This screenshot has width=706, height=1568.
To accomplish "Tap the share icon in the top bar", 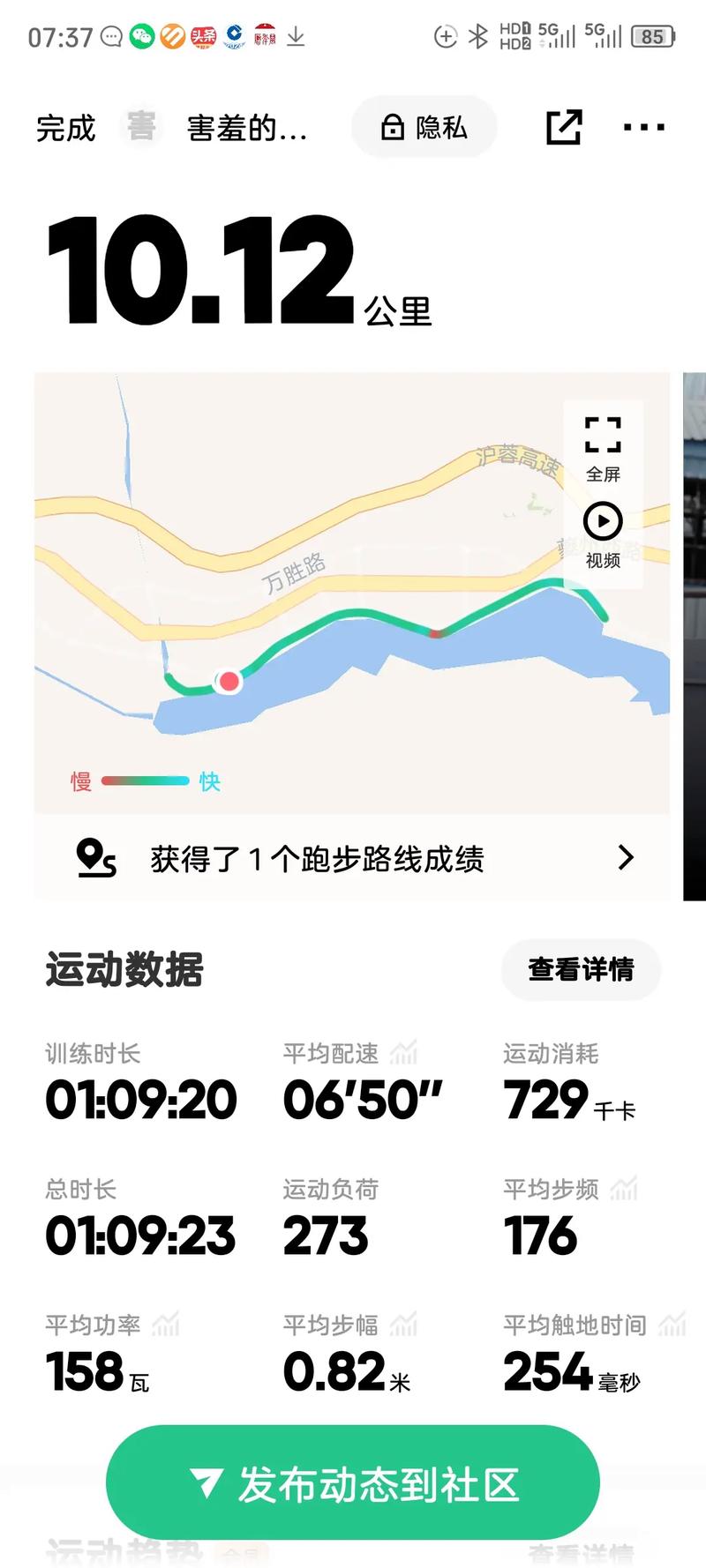I will [x=565, y=127].
